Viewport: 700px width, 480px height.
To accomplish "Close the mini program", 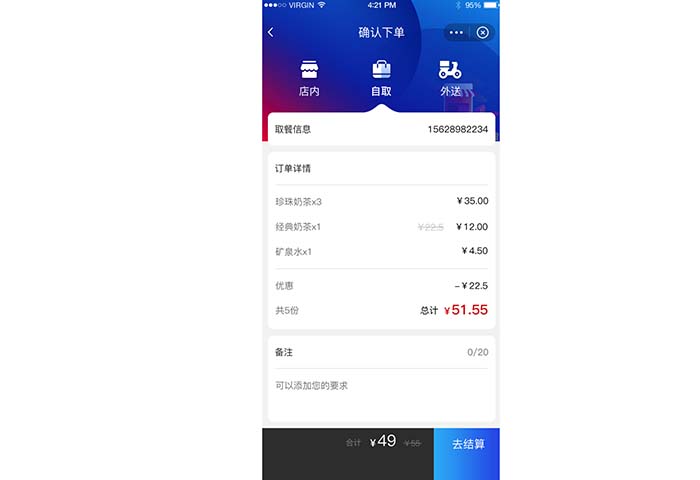I will click(x=483, y=32).
